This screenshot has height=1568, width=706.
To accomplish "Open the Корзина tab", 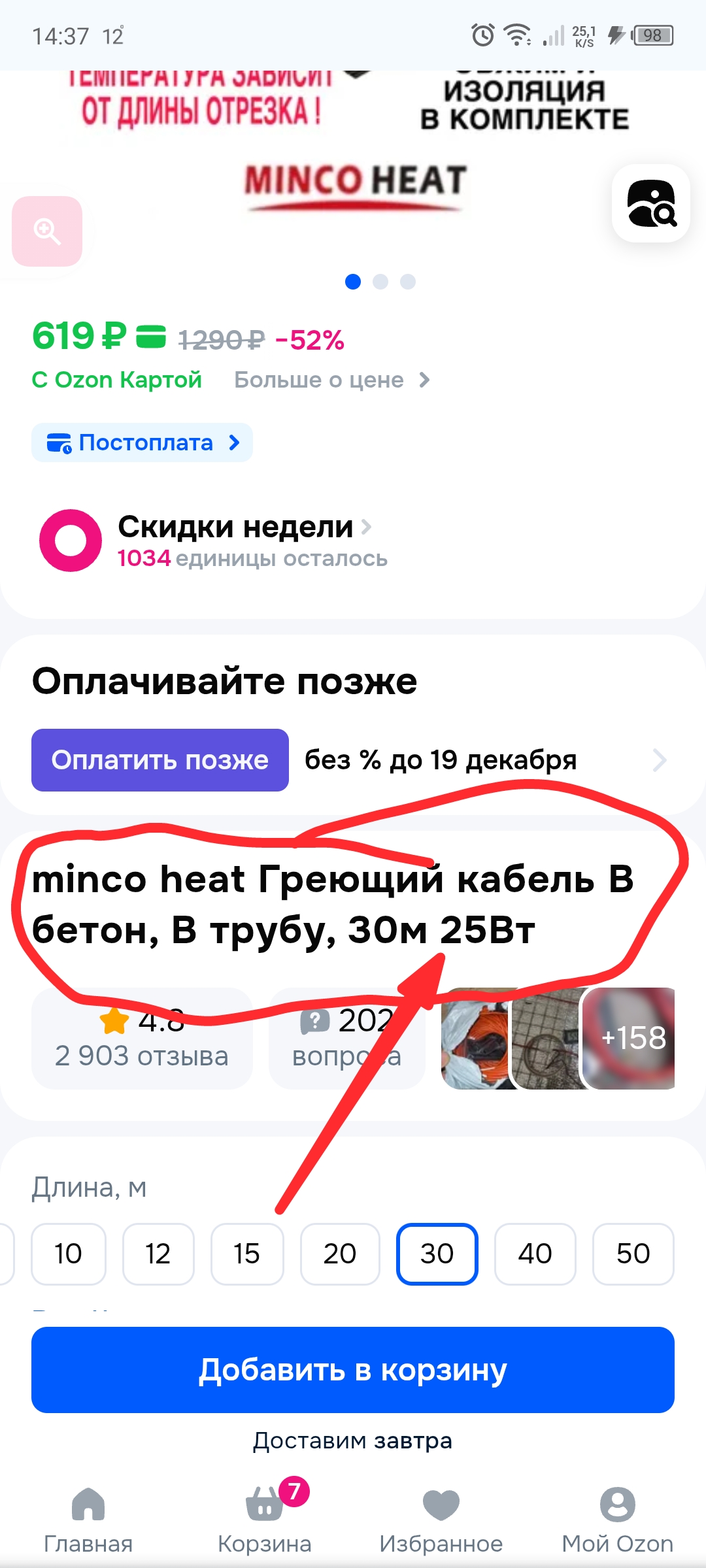I will tap(265, 1520).
